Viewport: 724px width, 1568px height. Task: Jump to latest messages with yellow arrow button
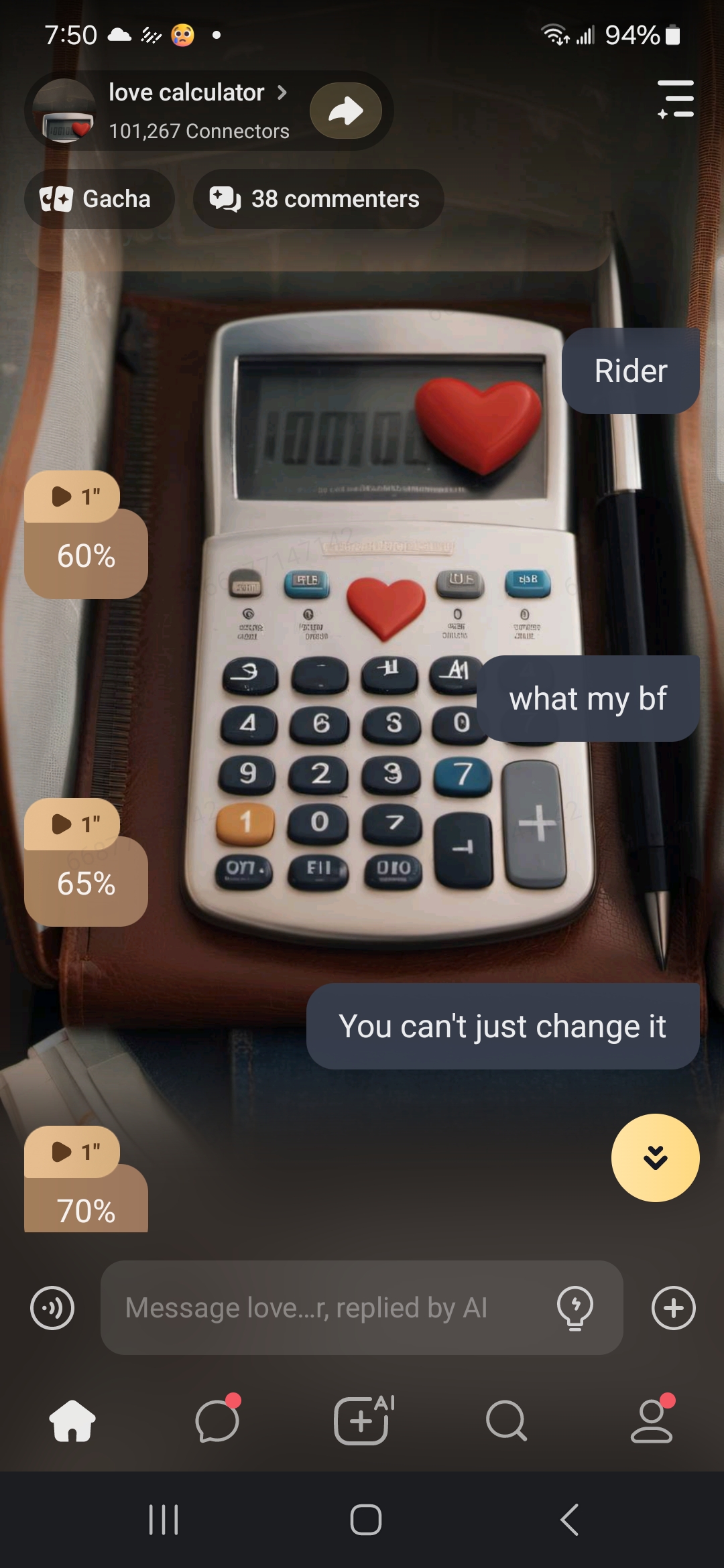(655, 1157)
